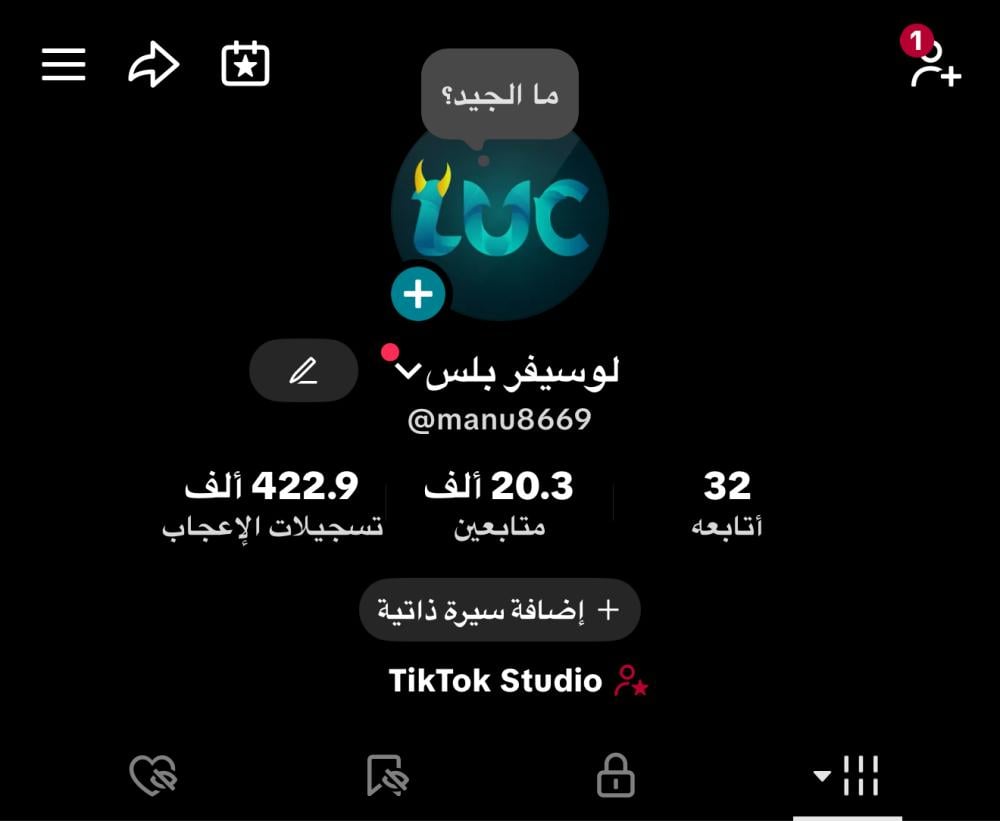Tap the ما الجيد؟ thought bubble
The height and width of the screenshot is (821, 1000).
coord(499,95)
